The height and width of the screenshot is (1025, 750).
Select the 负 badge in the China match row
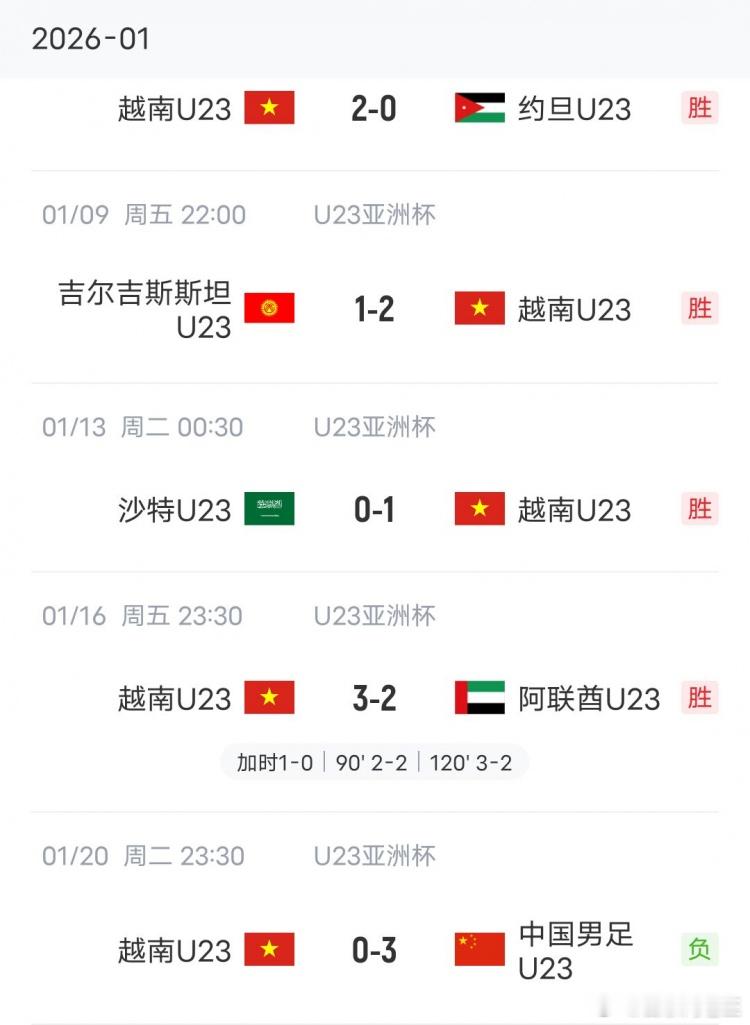coord(700,950)
